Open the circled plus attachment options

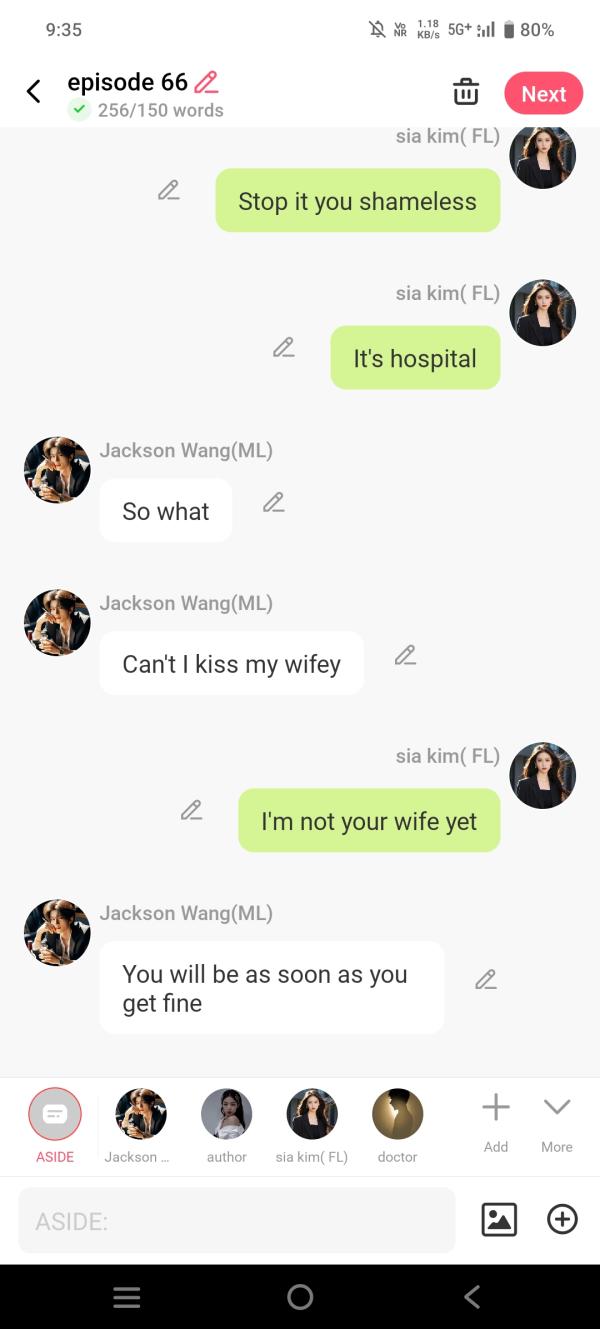[x=562, y=1219]
